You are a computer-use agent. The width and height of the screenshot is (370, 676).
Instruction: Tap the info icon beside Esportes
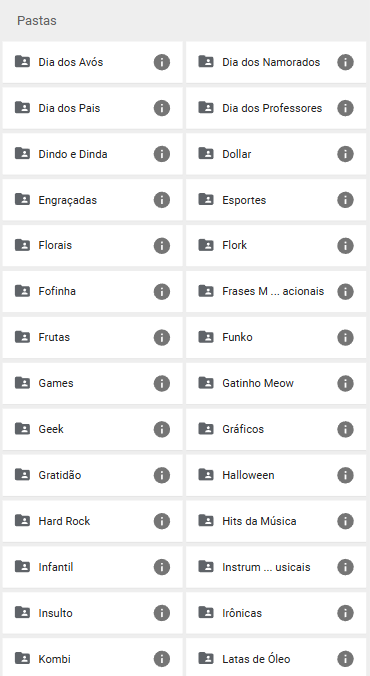click(345, 200)
